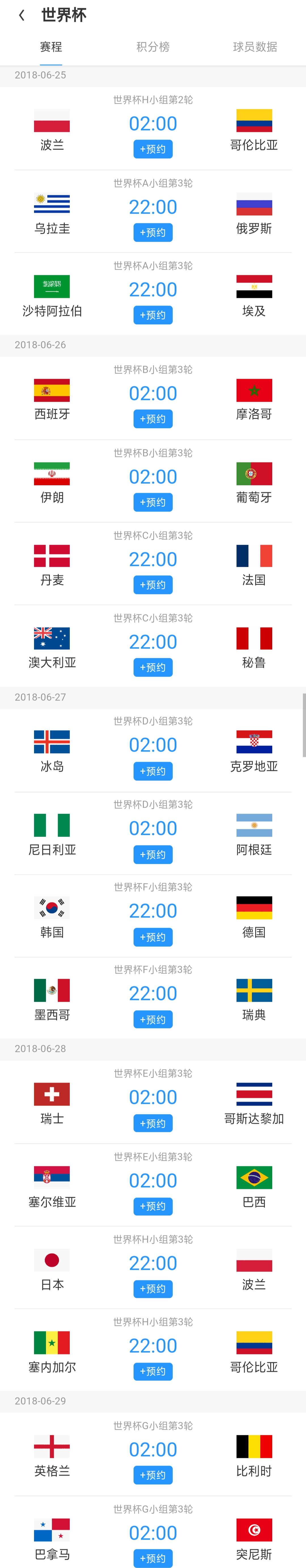
Task: Tap +预约 for 沙特阿拉伯 vs 埃及
Action: click(153, 315)
